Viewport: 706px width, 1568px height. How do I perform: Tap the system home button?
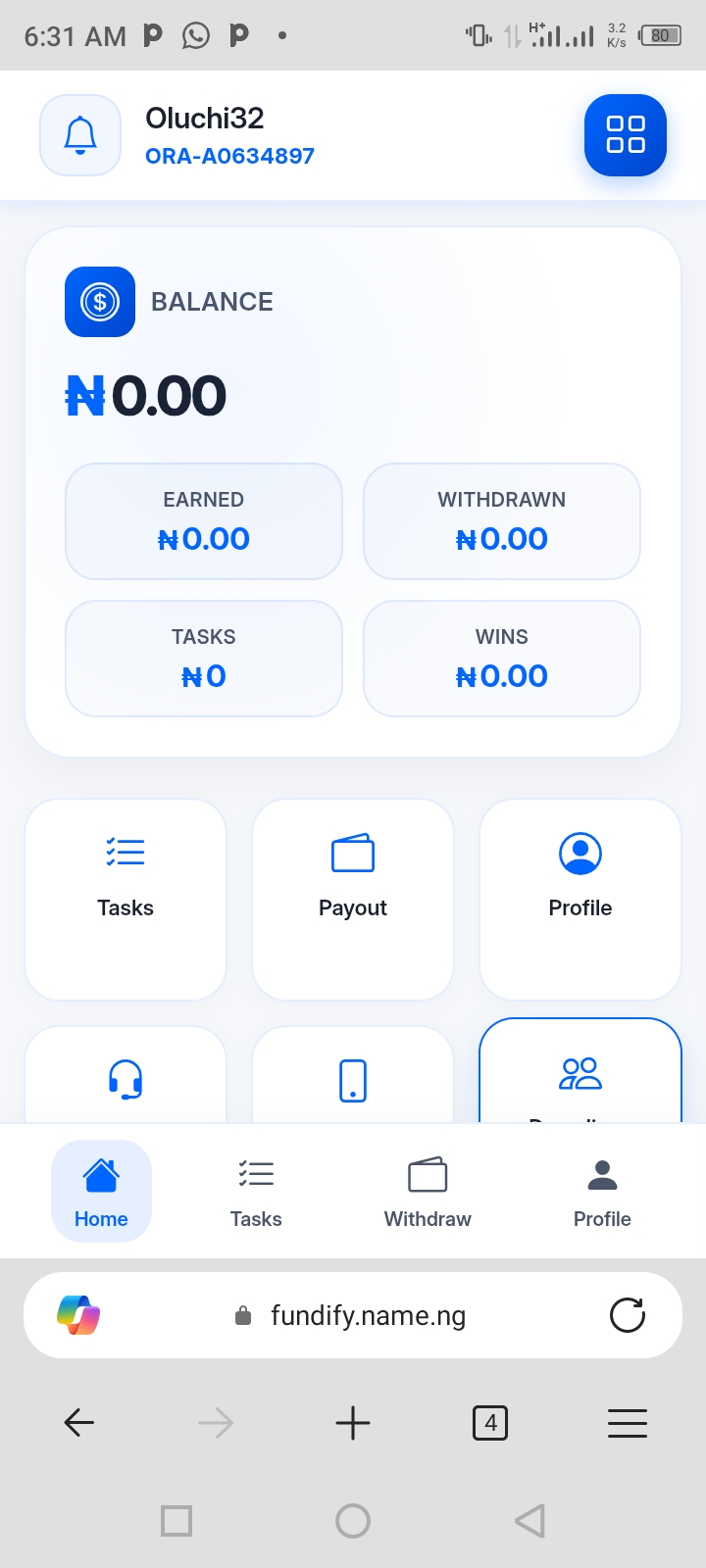coord(353,1521)
